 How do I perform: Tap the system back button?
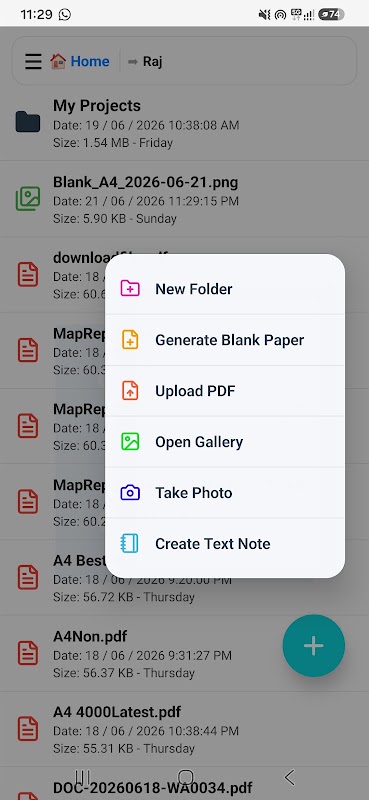point(289,778)
